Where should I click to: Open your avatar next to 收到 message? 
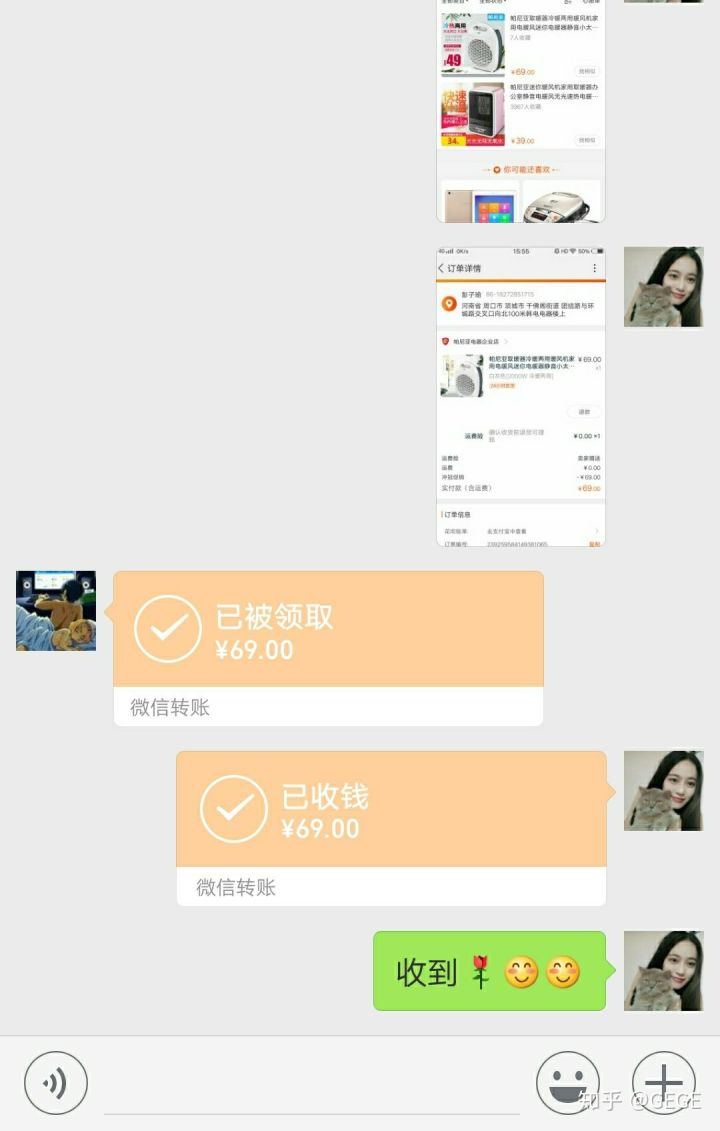(663, 971)
